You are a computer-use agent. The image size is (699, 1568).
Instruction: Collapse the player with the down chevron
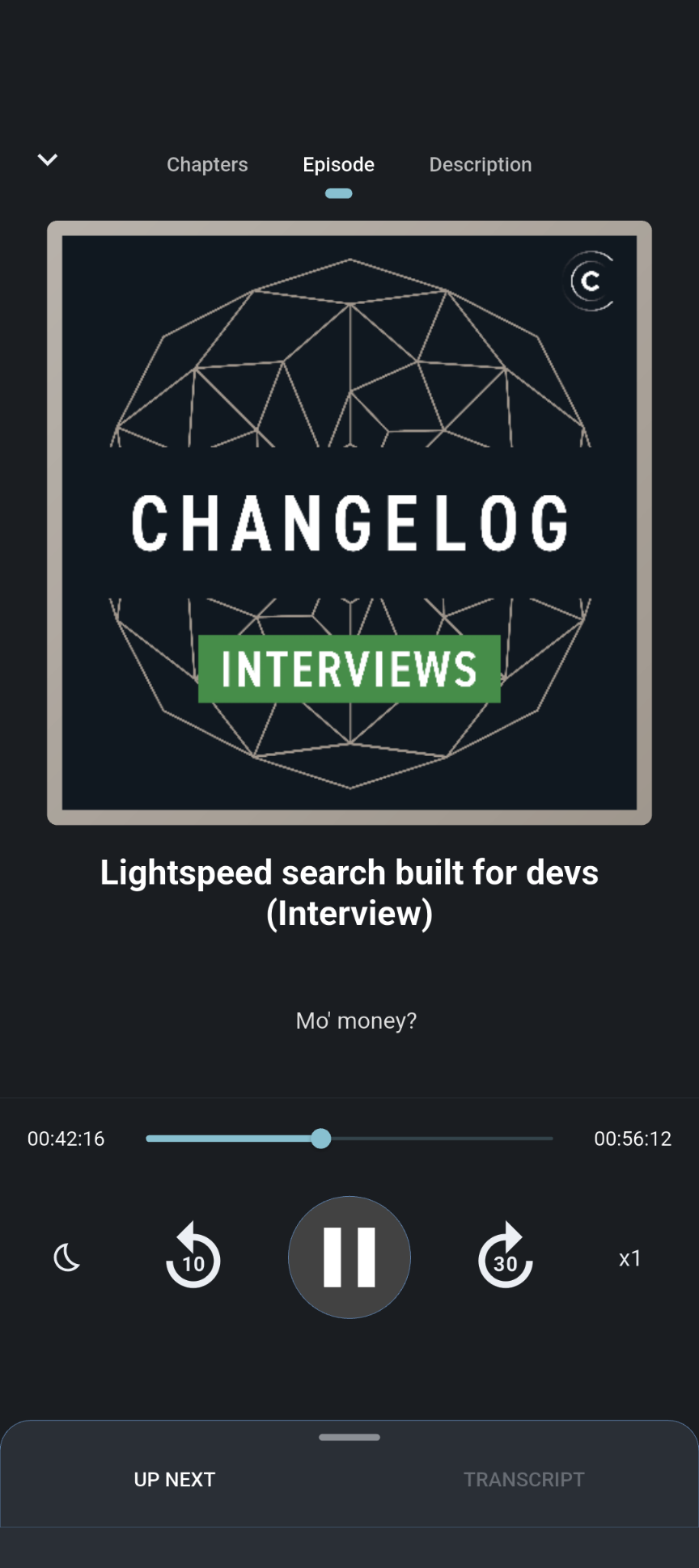click(x=48, y=160)
